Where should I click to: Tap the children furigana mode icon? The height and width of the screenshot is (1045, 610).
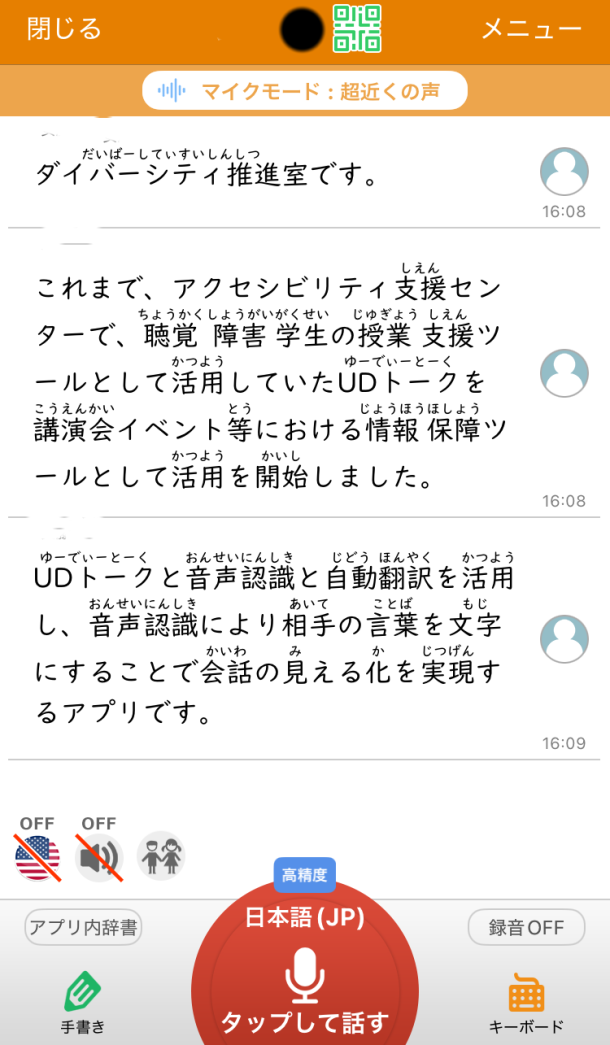[161, 856]
